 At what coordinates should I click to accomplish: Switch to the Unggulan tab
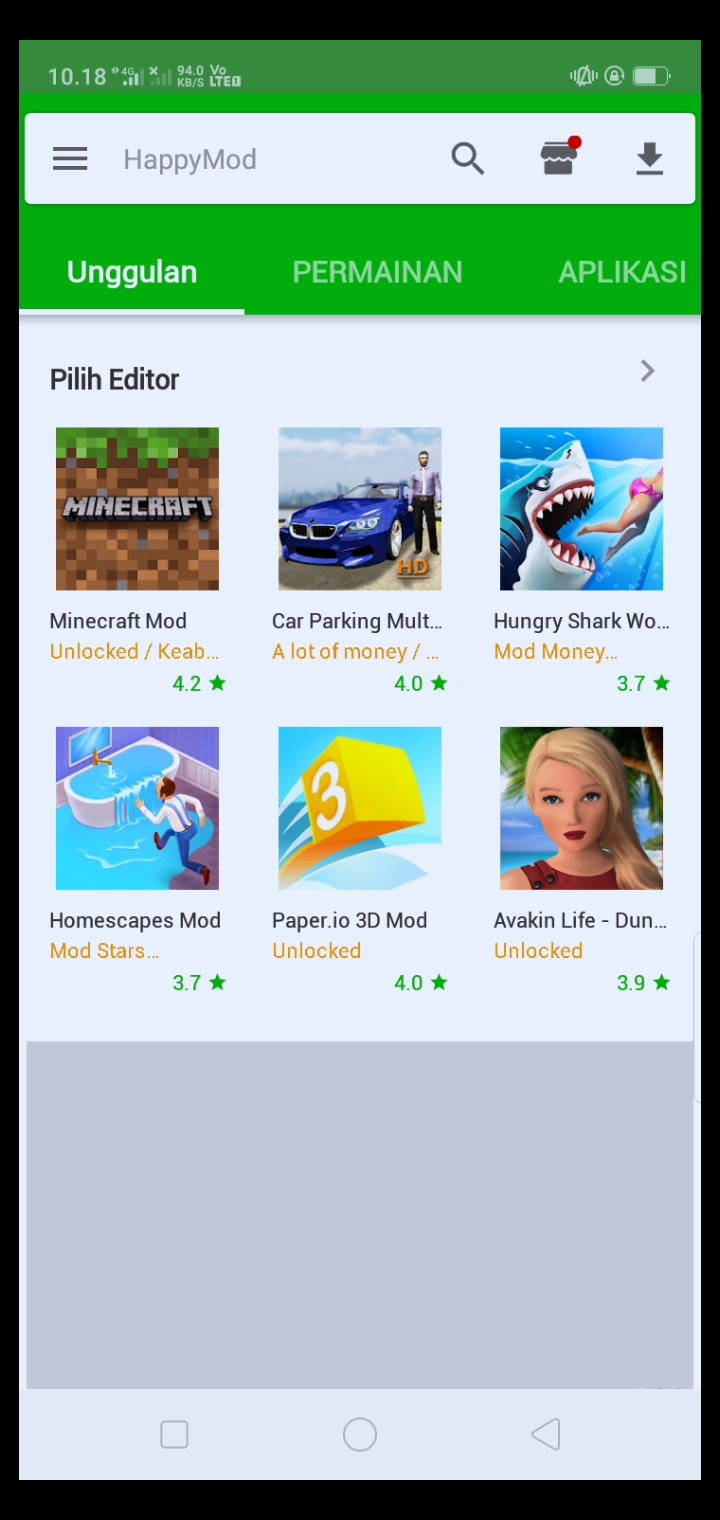[x=132, y=272]
